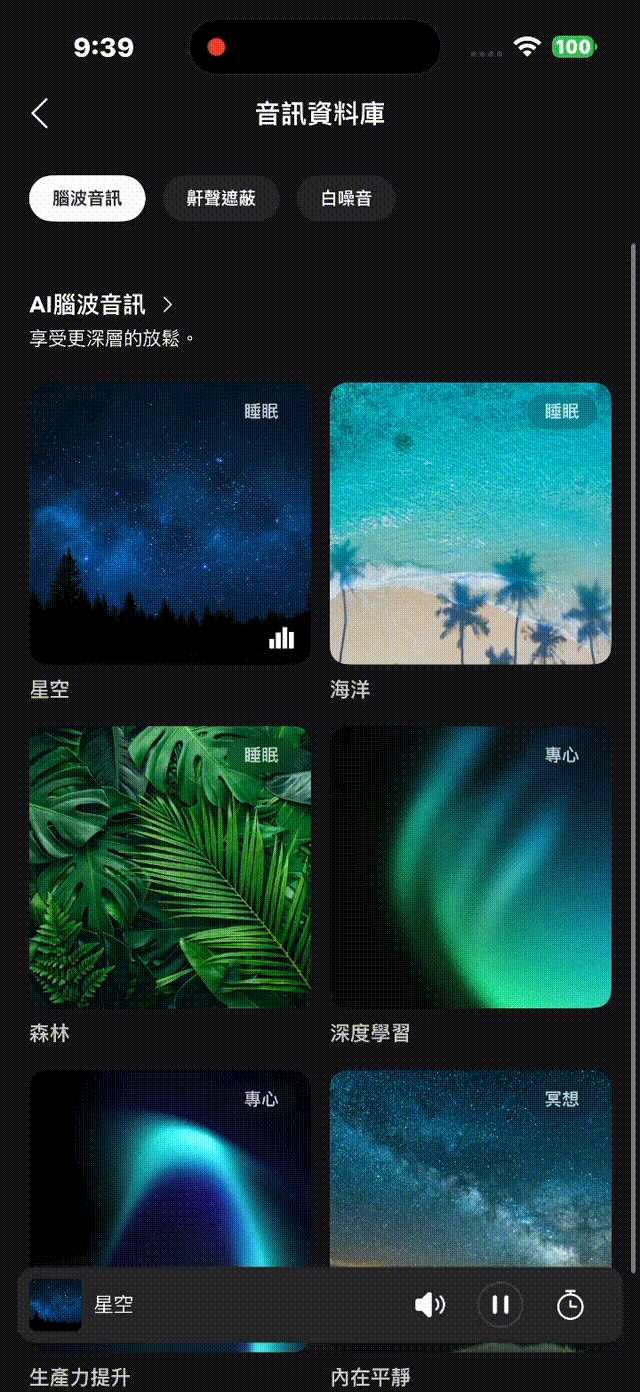Set a sleep timer with the stopwatch icon

570,1304
